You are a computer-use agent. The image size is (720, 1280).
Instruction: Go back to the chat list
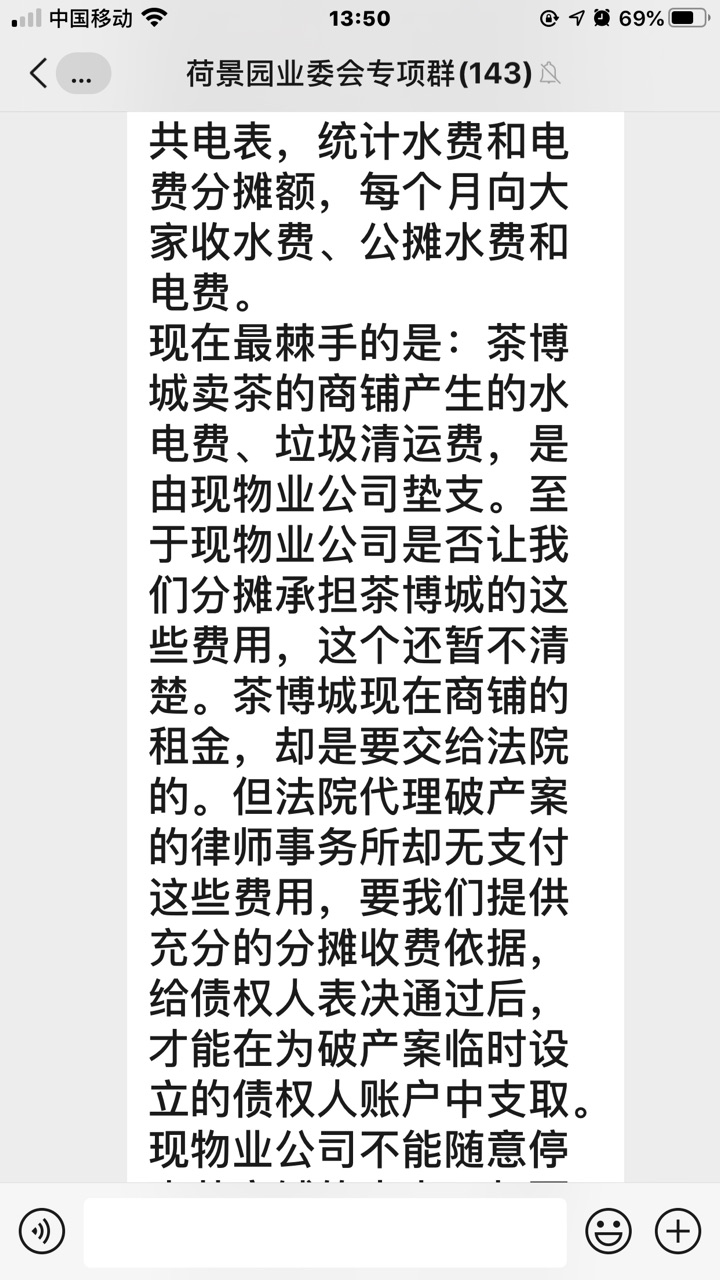click(38, 73)
